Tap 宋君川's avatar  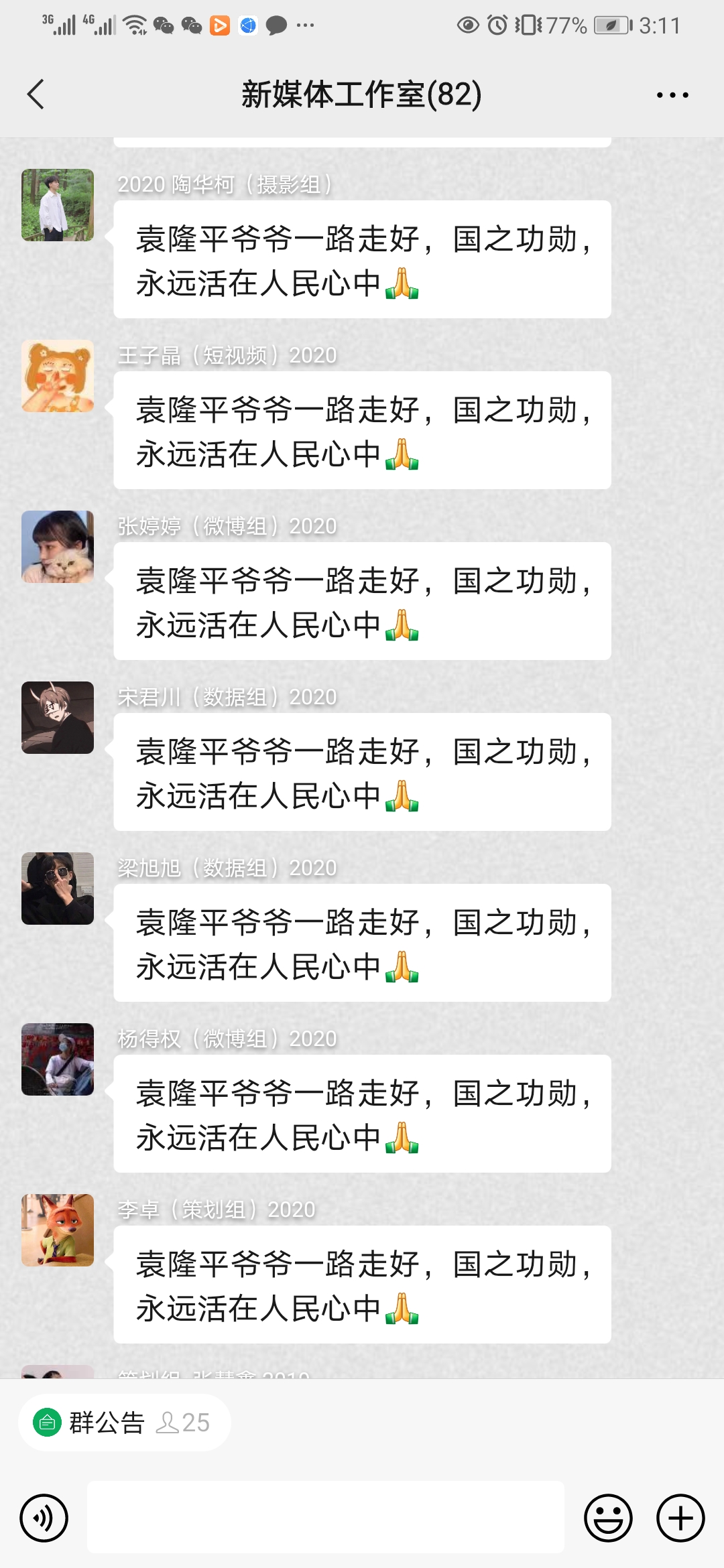(58, 718)
